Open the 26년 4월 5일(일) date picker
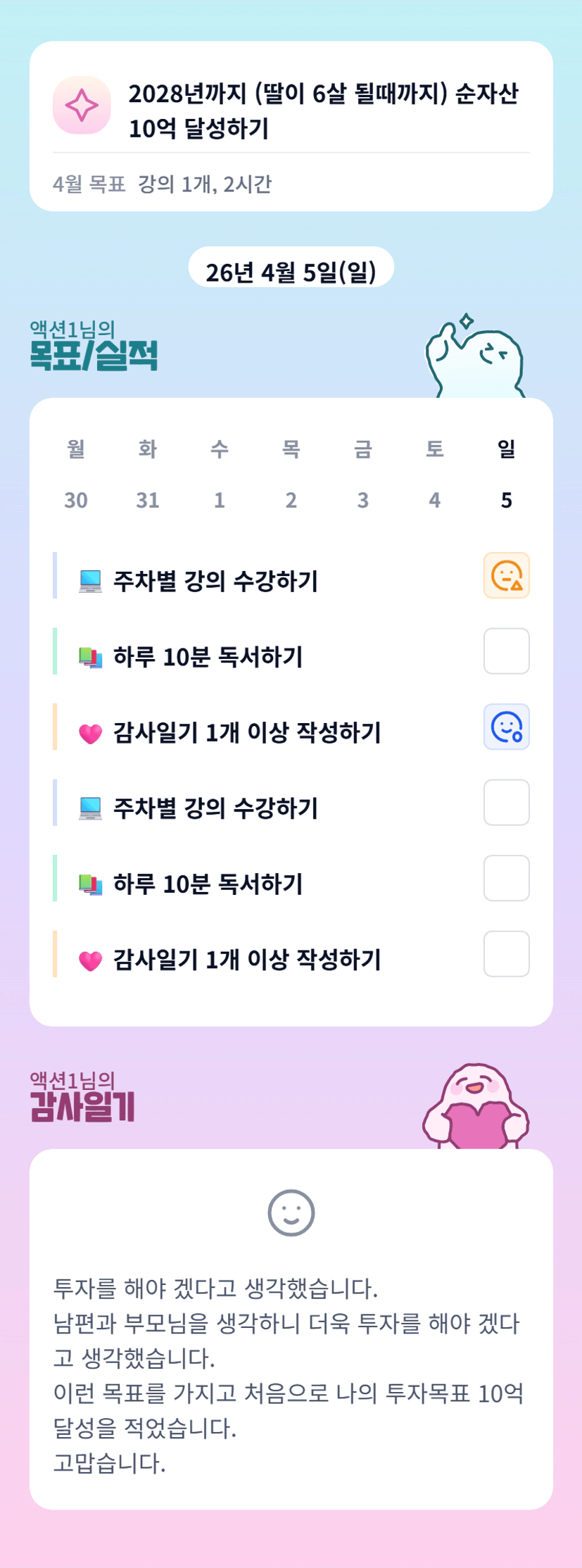 (x=291, y=272)
